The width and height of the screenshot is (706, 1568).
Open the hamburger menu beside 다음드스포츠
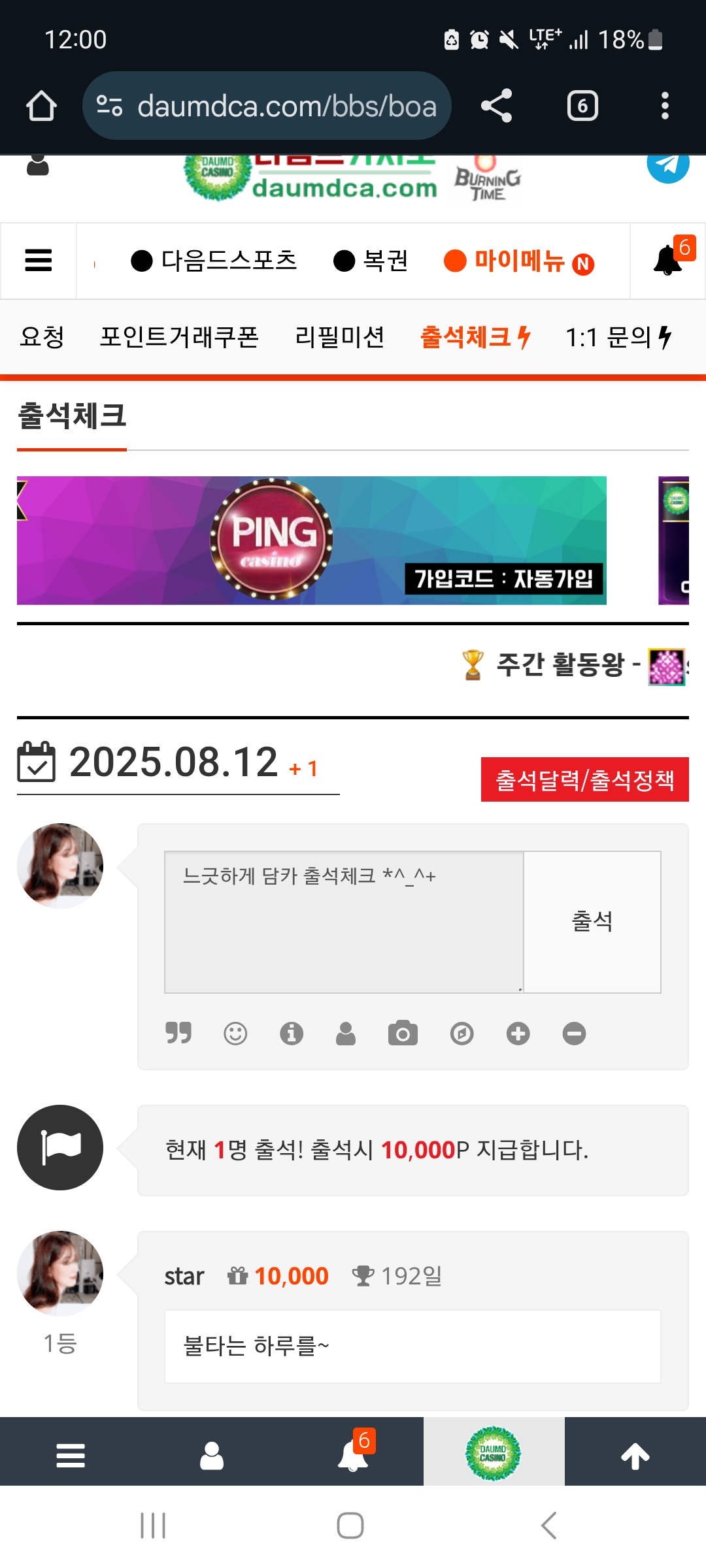click(x=39, y=261)
